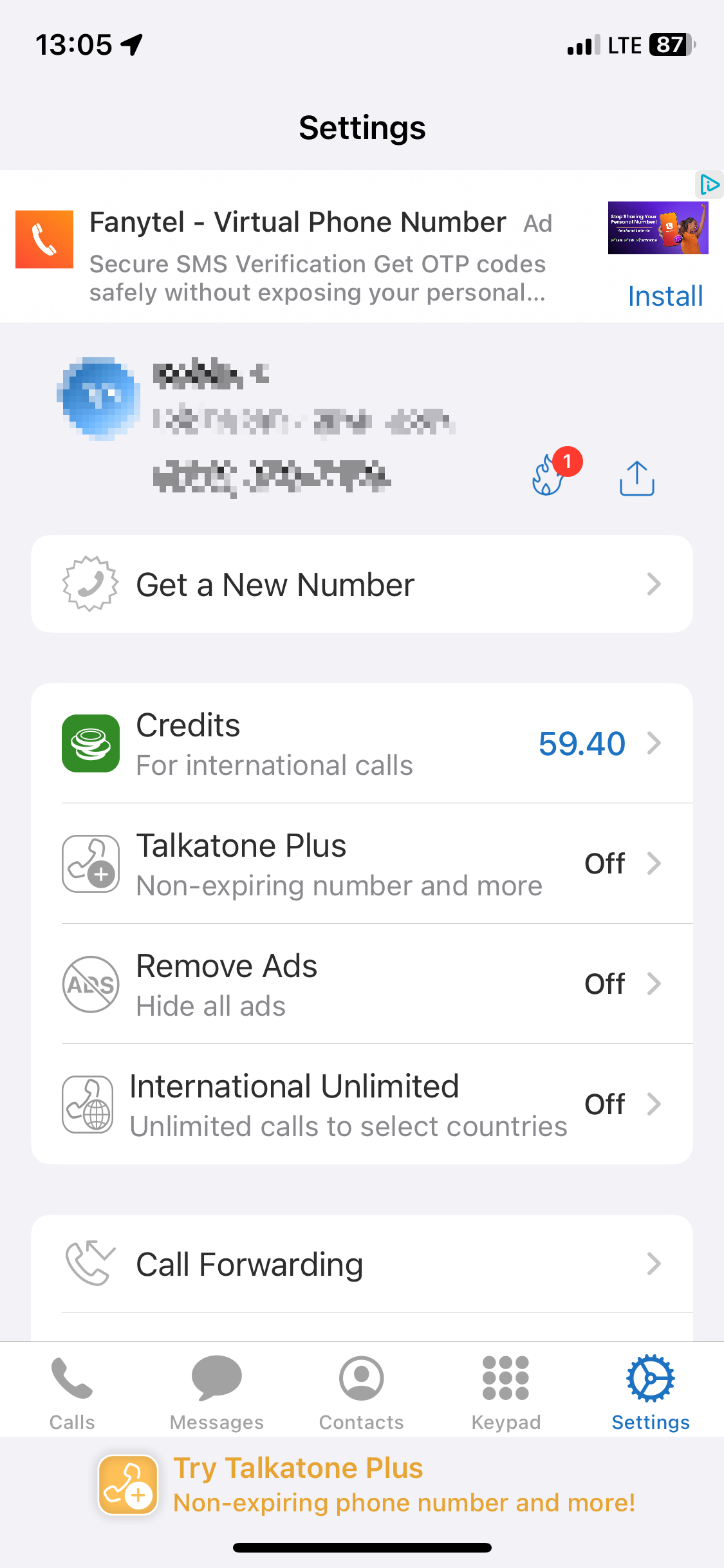This screenshot has width=724, height=1568.
Task: Install the Fanytel ad app
Action: pyautogui.click(x=665, y=296)
